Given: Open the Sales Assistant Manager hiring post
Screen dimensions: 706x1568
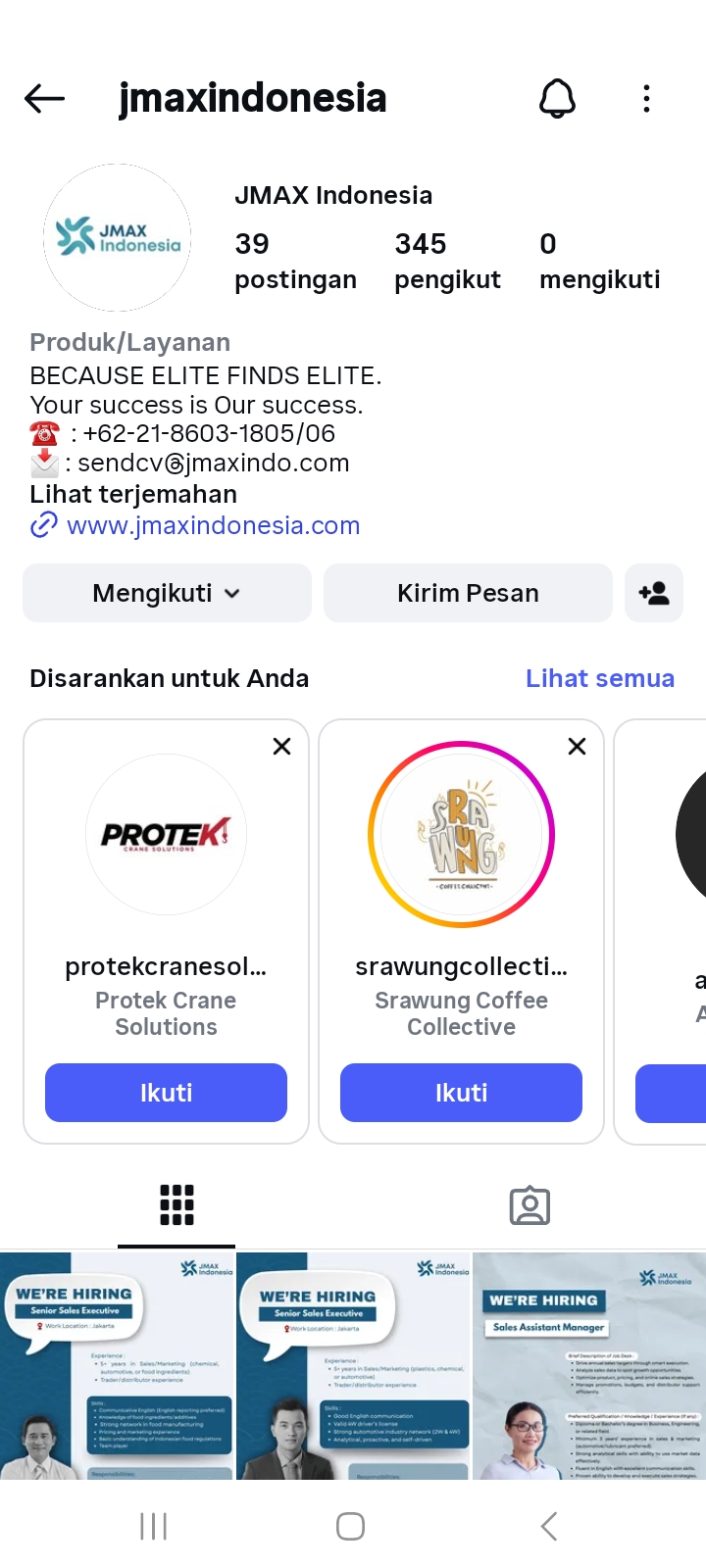Looking at the screenshot, I should pos(589,1365).
